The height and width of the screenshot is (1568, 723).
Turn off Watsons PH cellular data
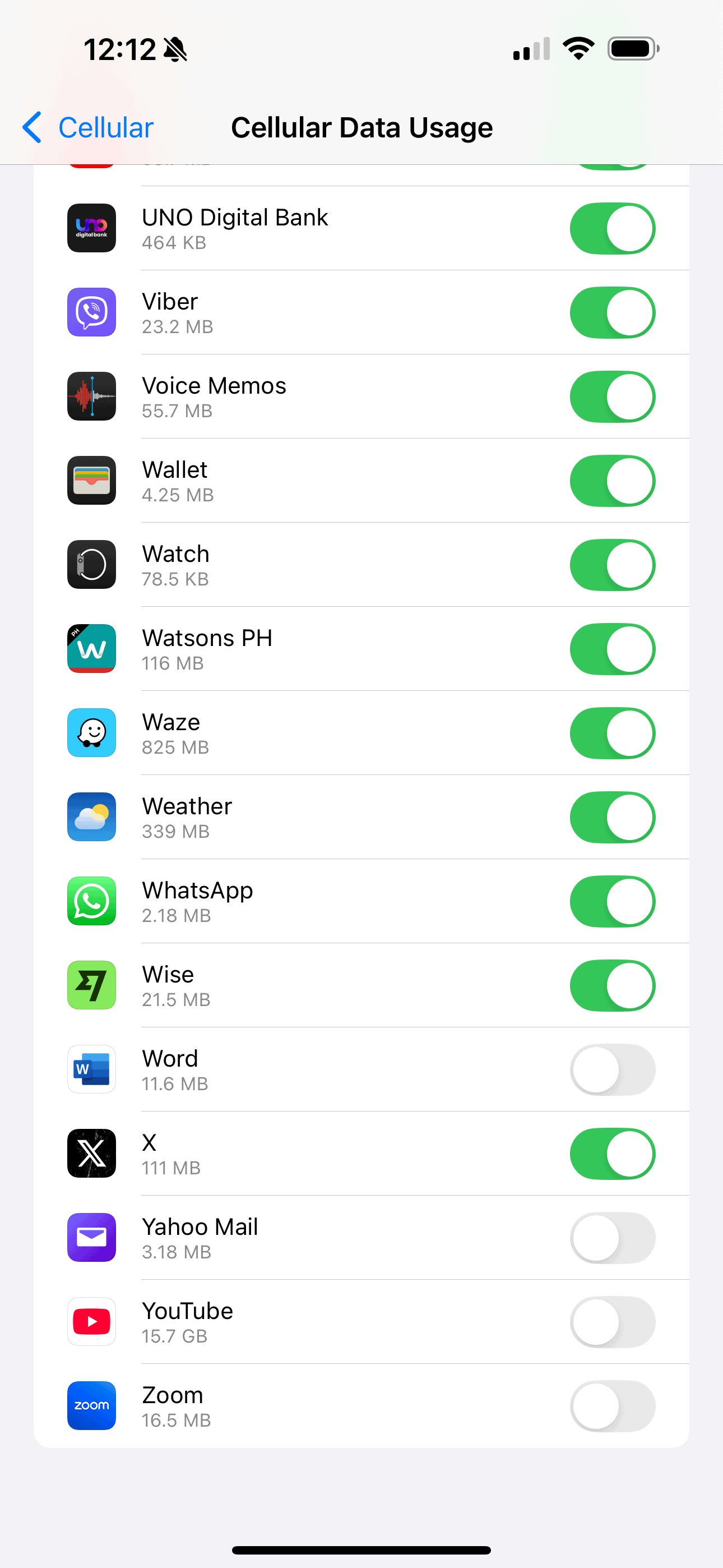click(x=611, y=649)
